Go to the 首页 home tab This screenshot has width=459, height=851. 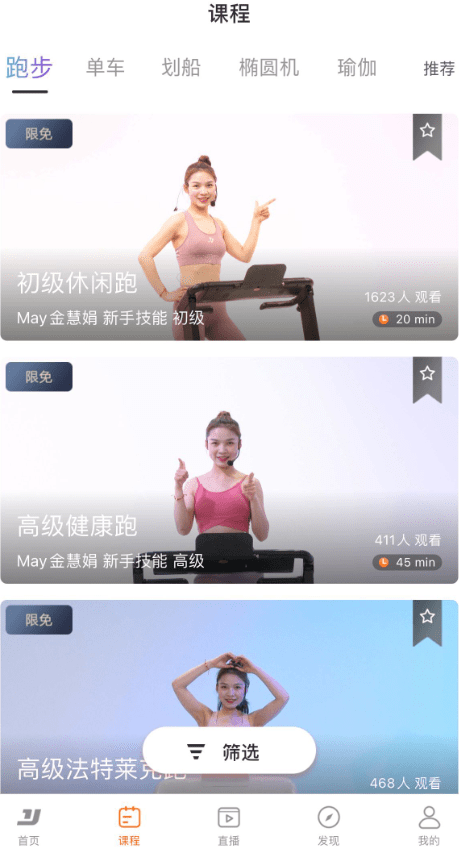click(x=29, y=826)
